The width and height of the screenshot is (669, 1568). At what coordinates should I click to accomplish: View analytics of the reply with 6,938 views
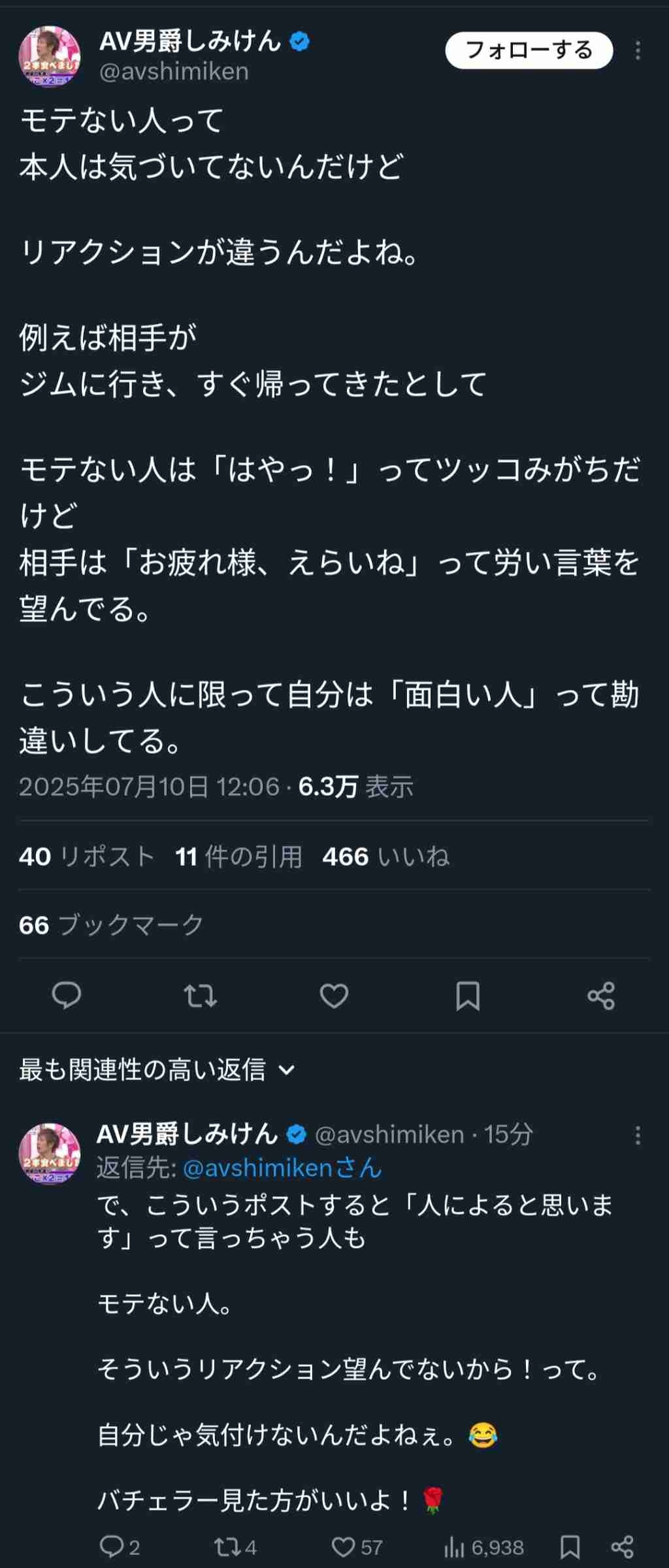483,1547
